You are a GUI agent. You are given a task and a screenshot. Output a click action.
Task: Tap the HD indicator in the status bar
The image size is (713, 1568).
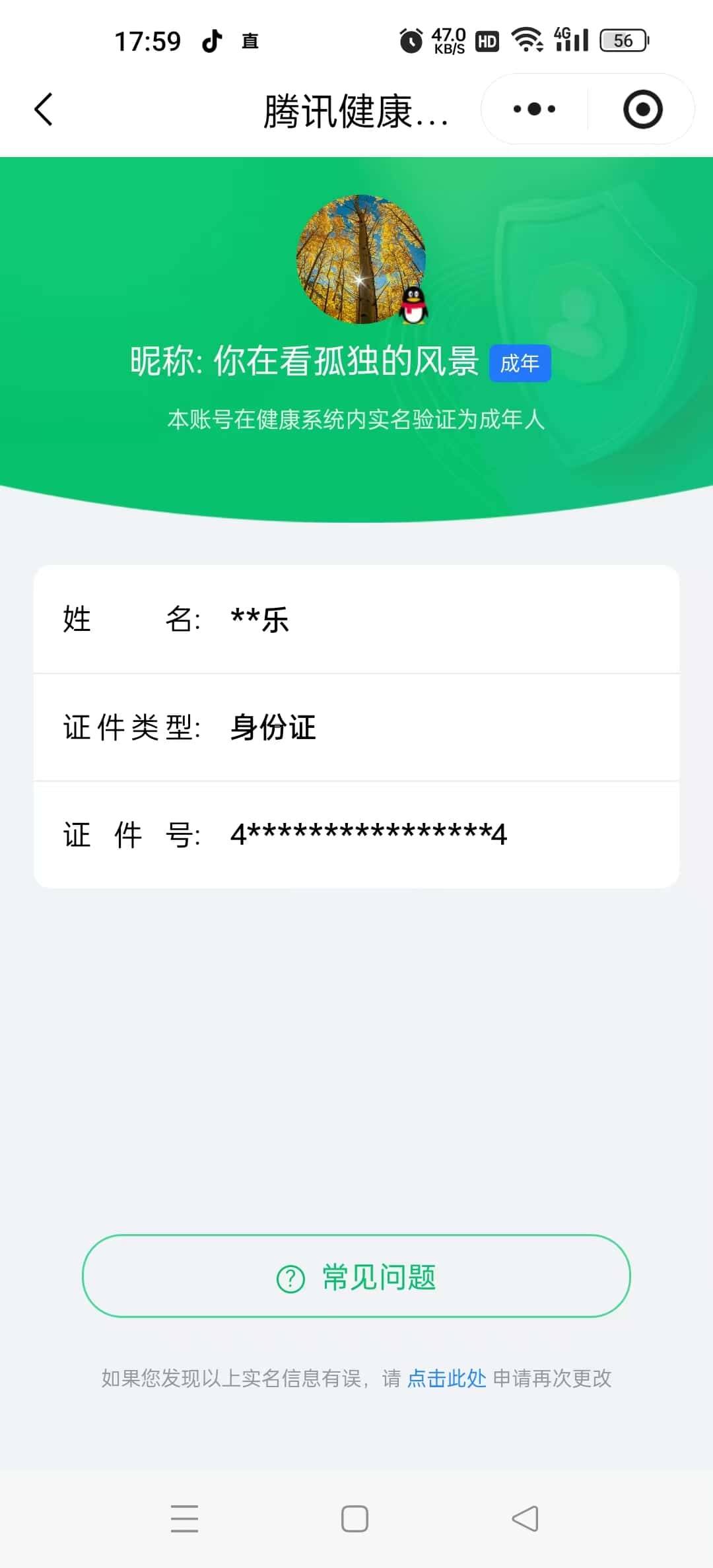point(487,42)
